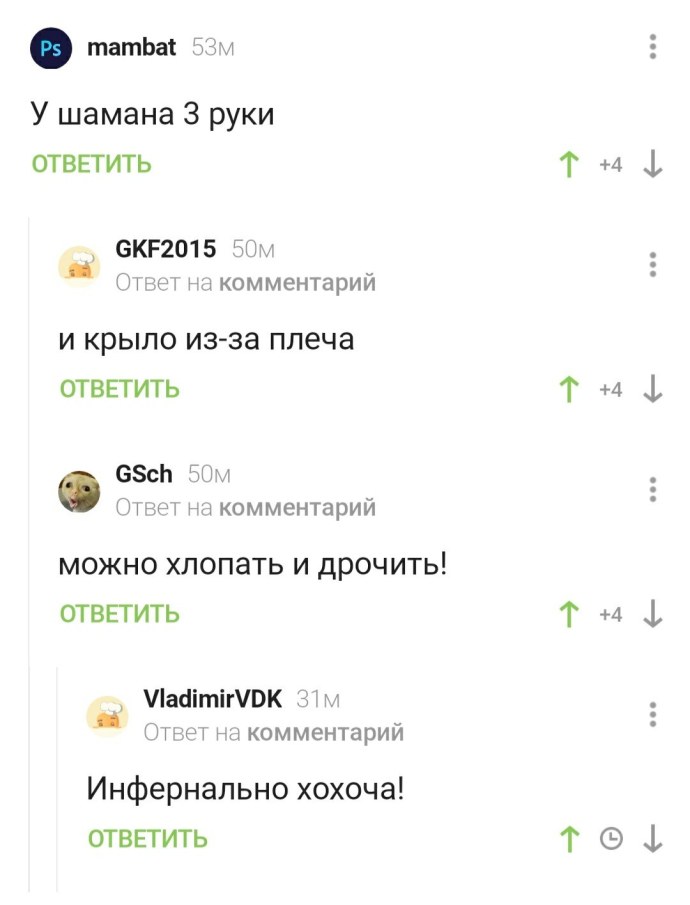Screen dimensions: 690x905
Task: Downvote GKF2015's comment
Action: coord(652,389)
